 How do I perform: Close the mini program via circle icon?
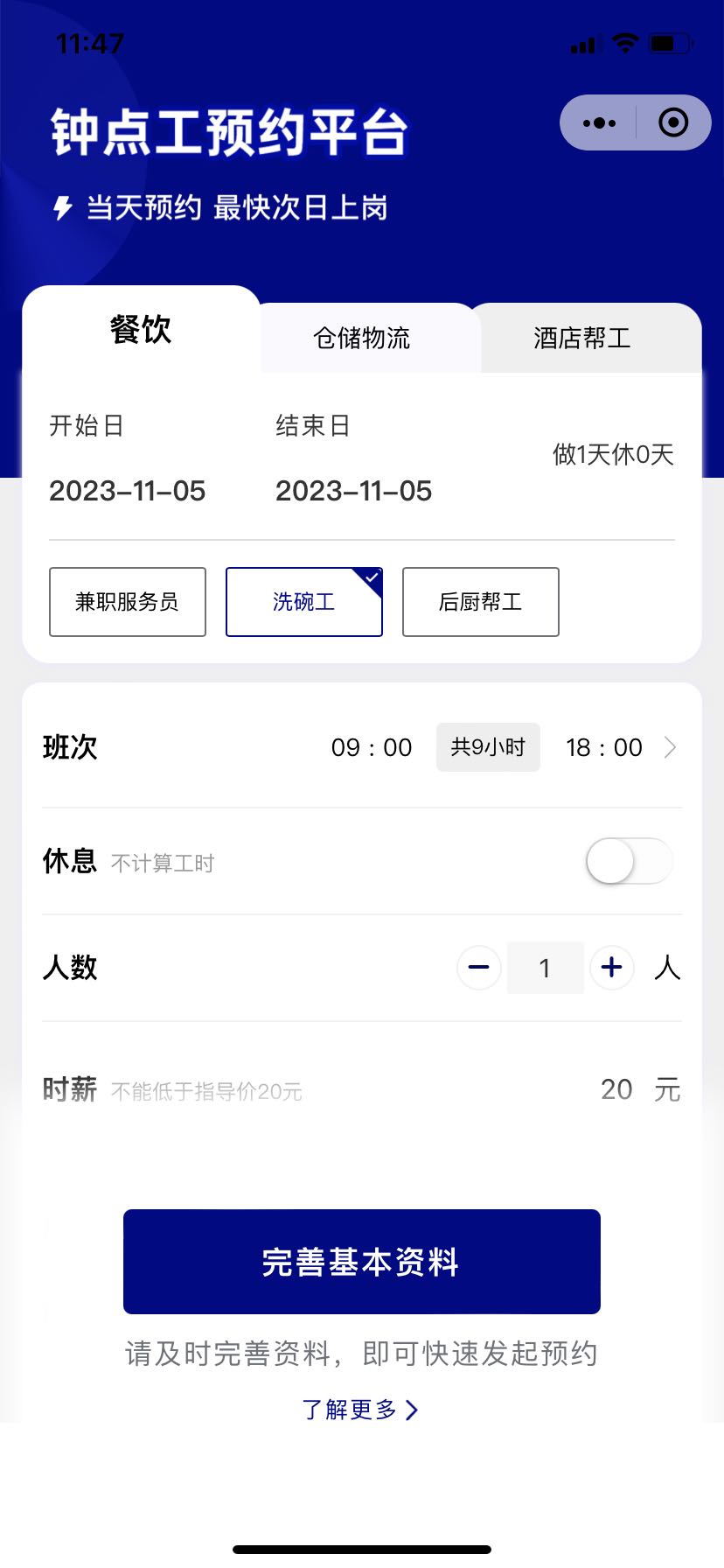click(672, 122)
